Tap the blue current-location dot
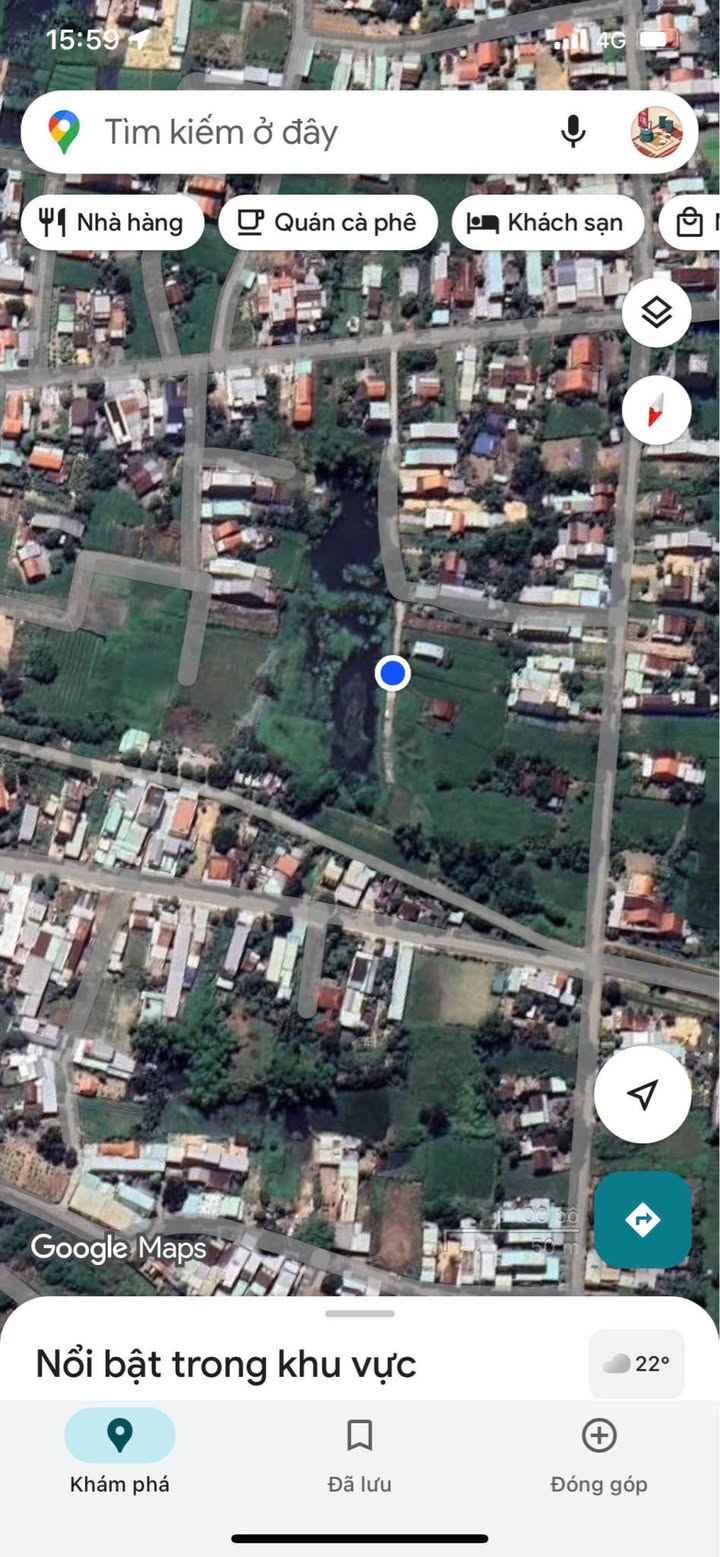The height and width of the screenshot is (1557, 720). tap(393, 673)
